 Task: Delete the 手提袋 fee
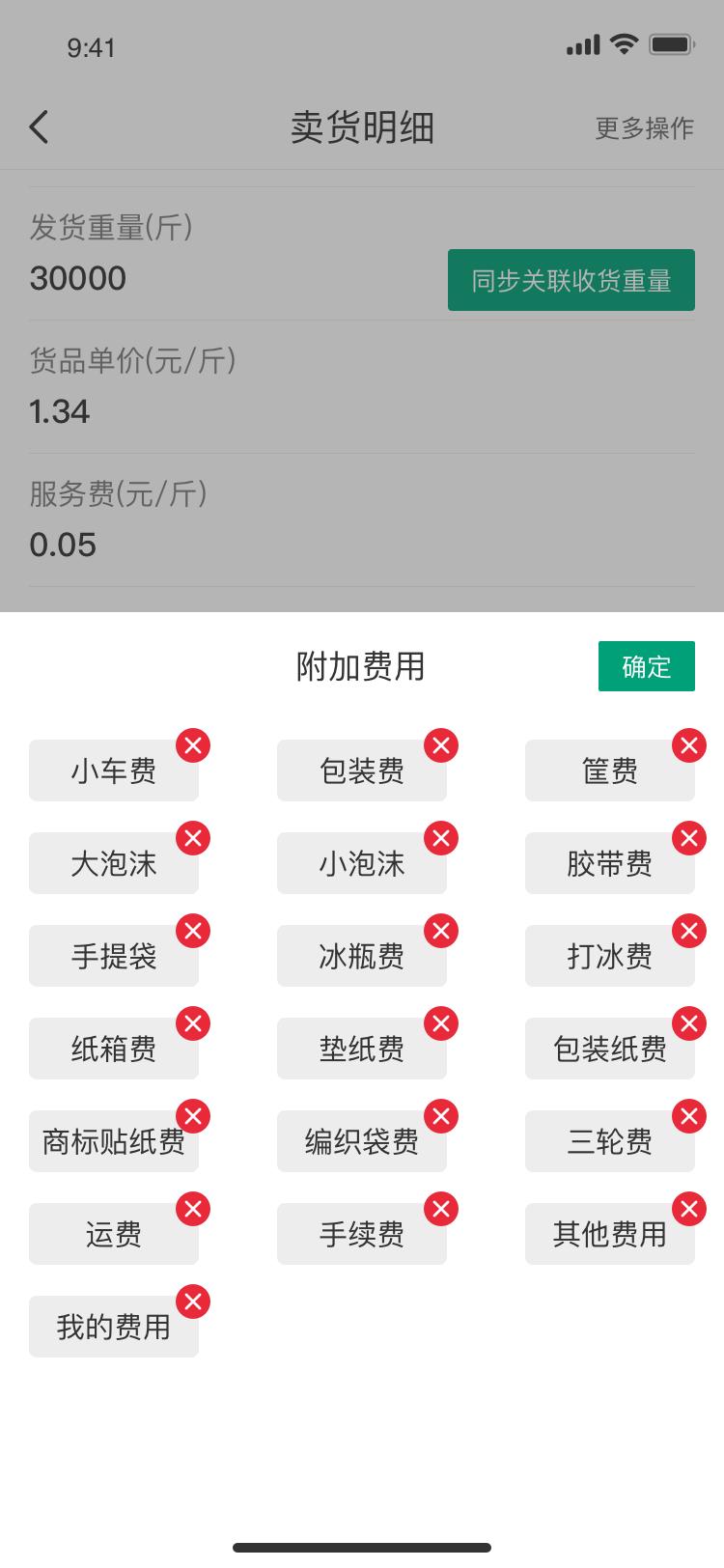click(193, 931)
